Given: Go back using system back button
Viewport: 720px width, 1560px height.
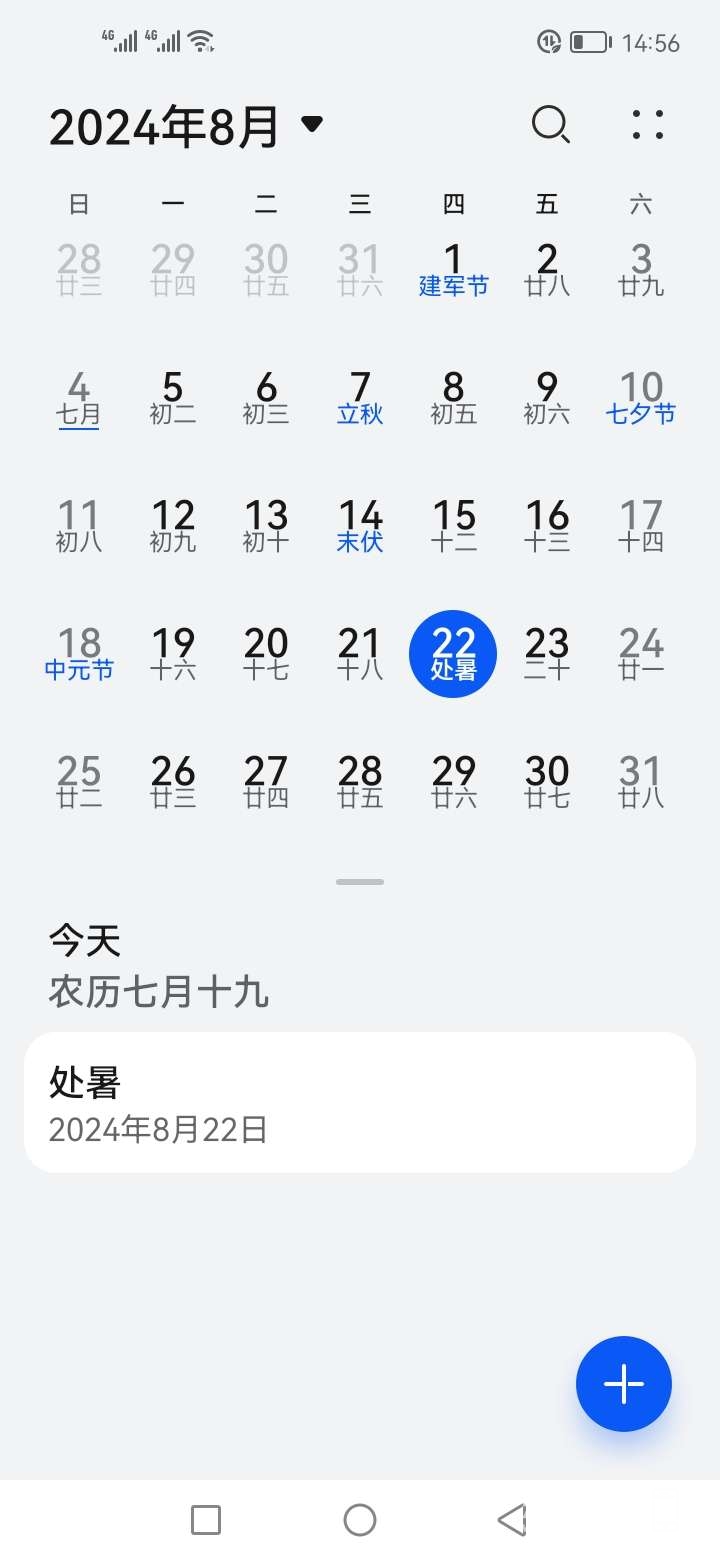Looking at the screenshot, I should pyautogui.click(x=512, y=1520).
